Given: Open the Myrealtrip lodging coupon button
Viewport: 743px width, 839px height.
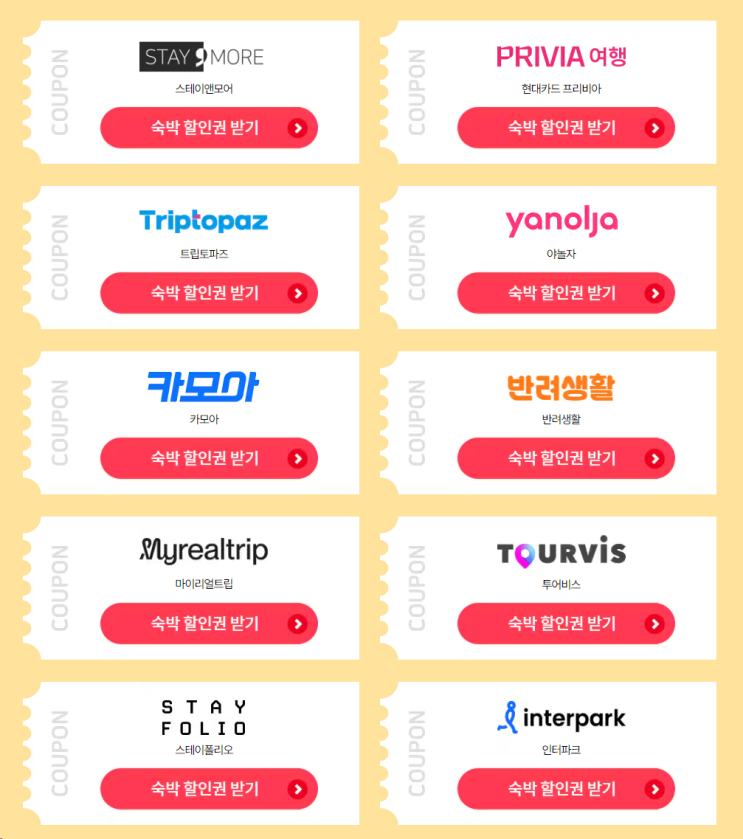Looking at the screenshot, I should coord(209,624).
